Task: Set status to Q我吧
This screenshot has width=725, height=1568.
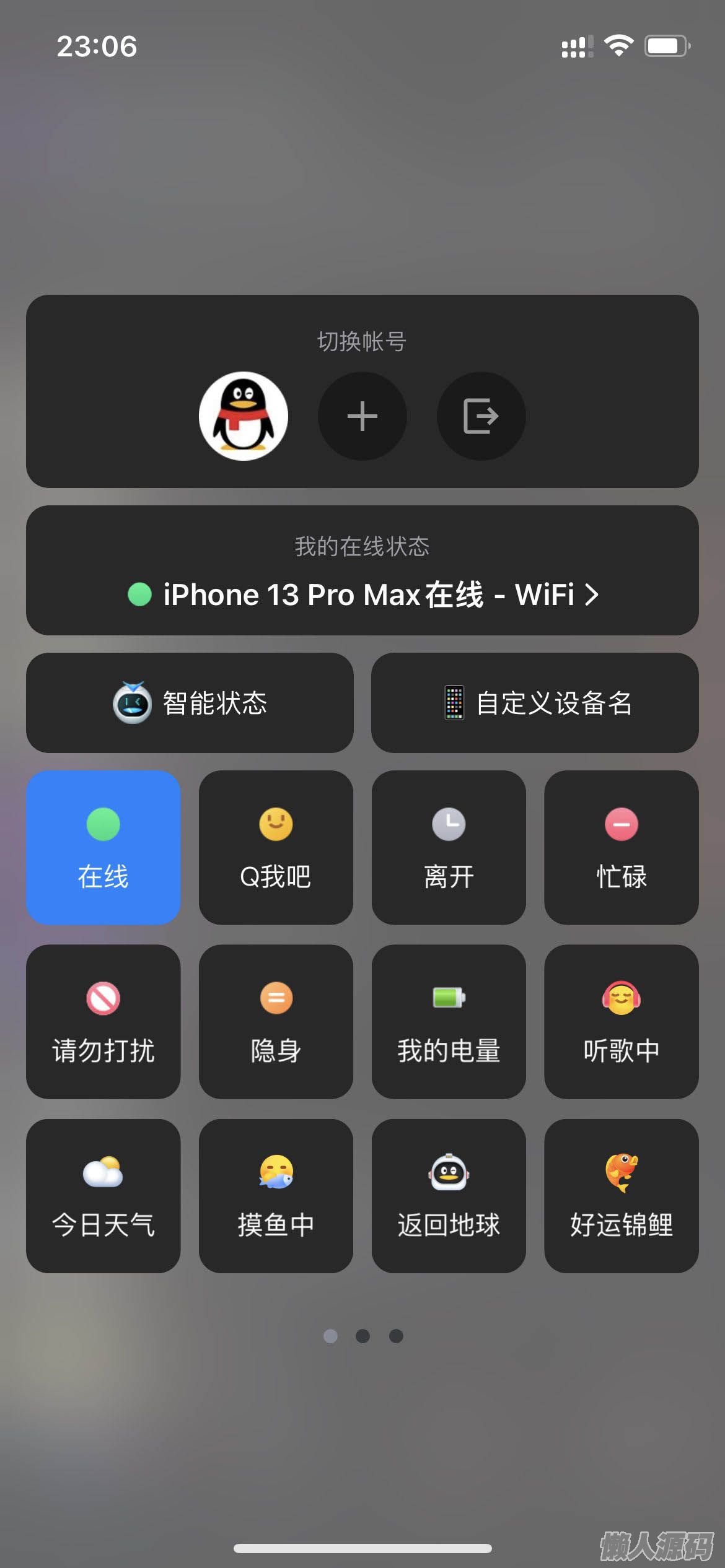Action: [x=276, y=847]
